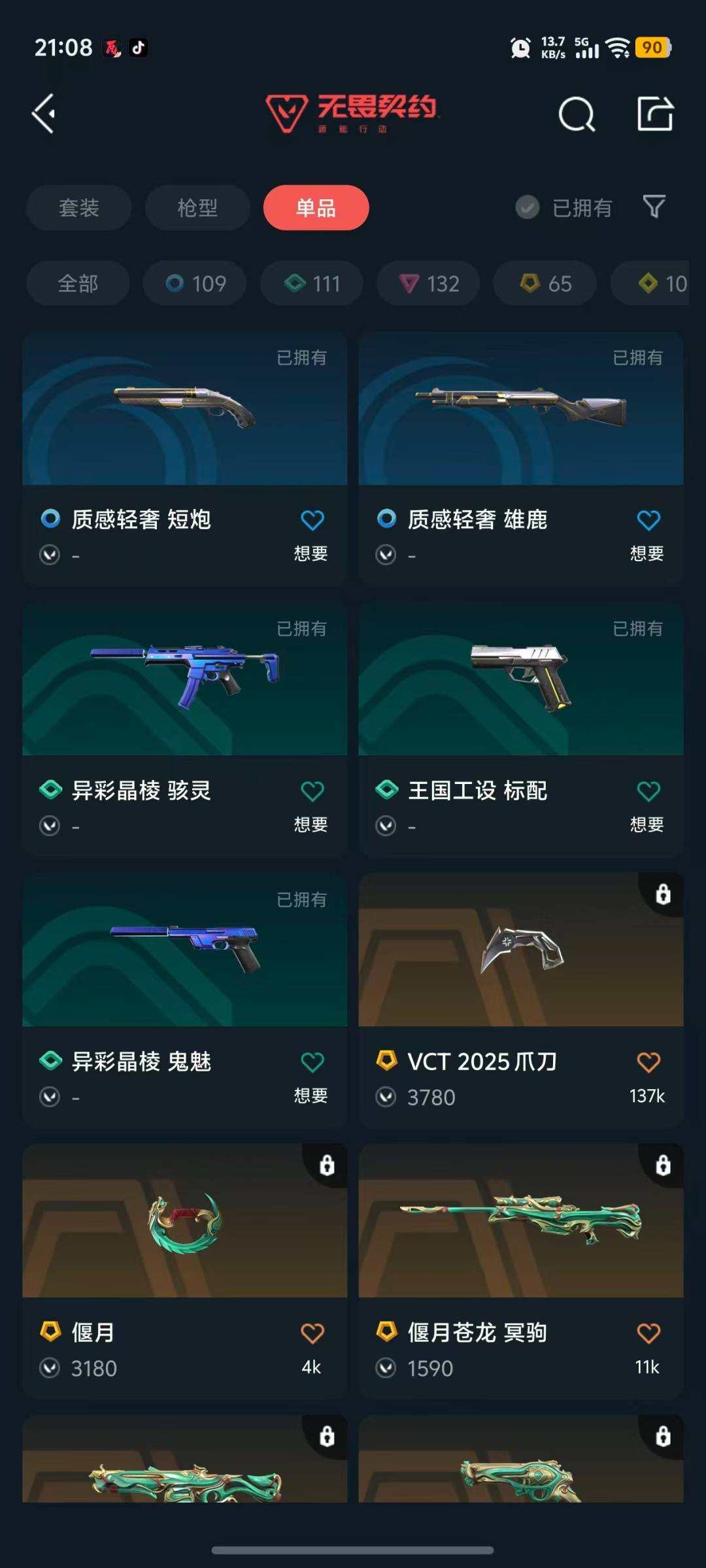The image size is (706, 1568).
Task: Filter by the 111 green tier chip
Action: pos(312,284)
